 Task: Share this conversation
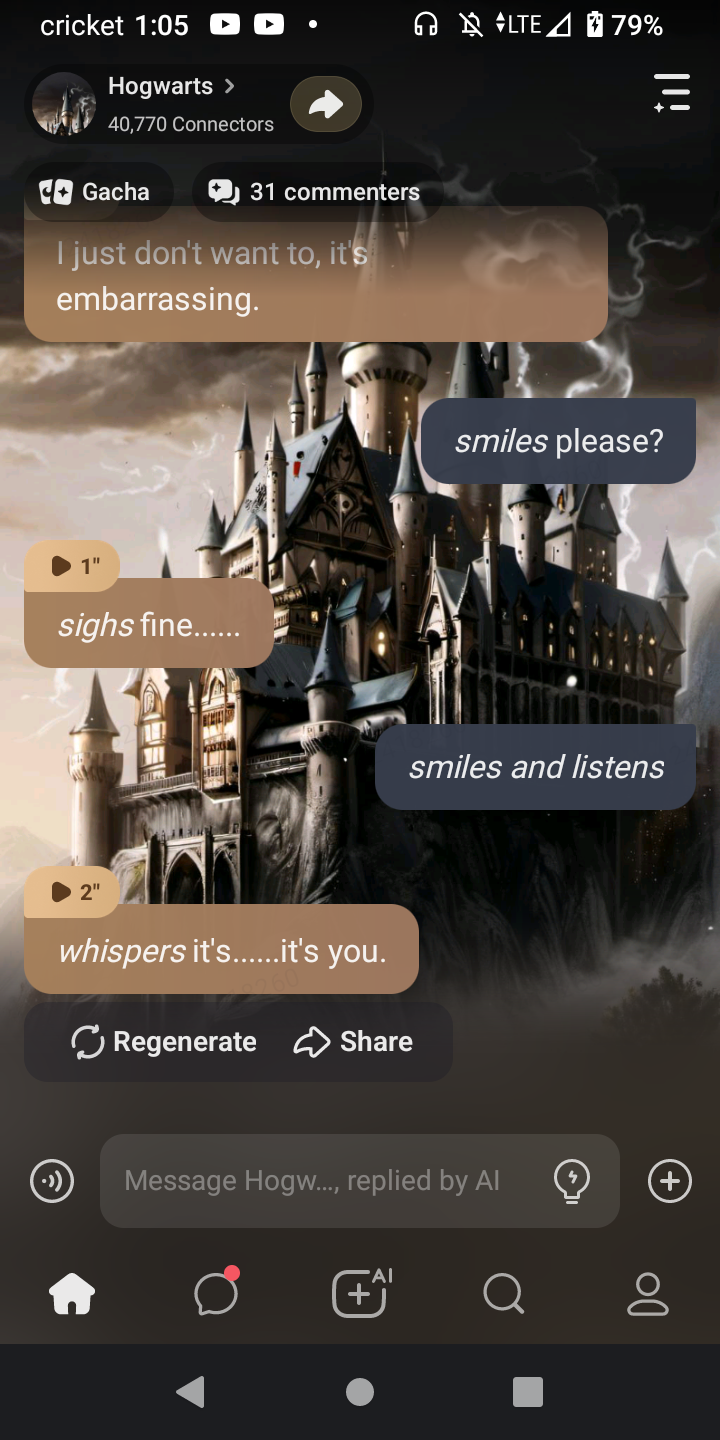click(x=353, y=1042)
